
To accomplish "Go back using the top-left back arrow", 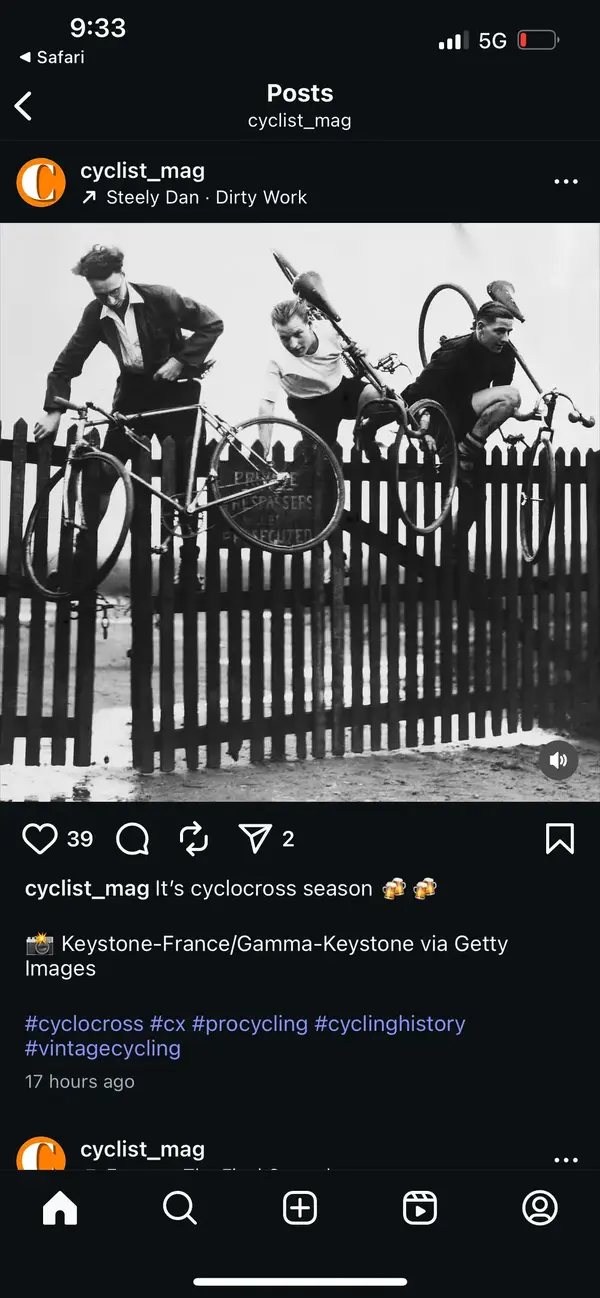I will tap(24, 106).
